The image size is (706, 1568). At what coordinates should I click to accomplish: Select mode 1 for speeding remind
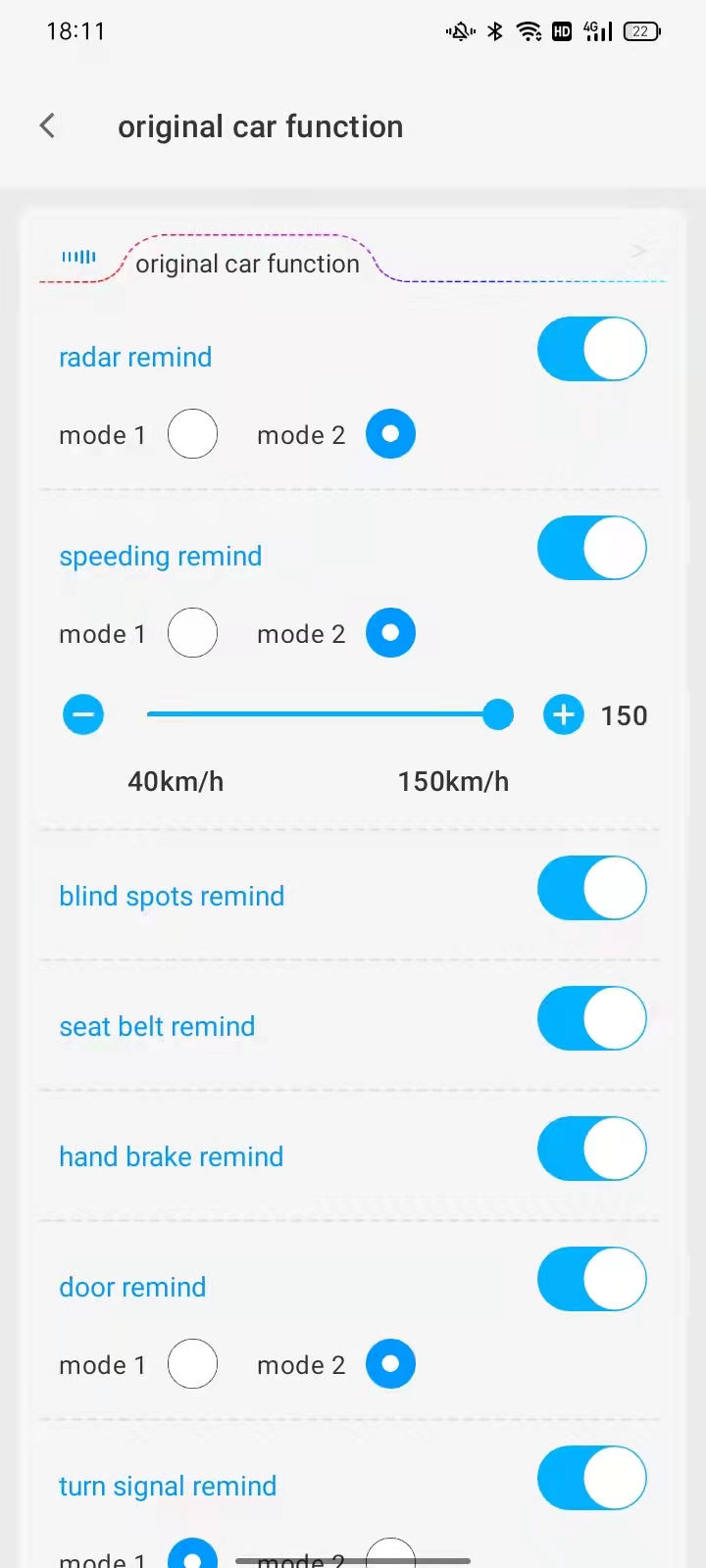click(192, 633)
